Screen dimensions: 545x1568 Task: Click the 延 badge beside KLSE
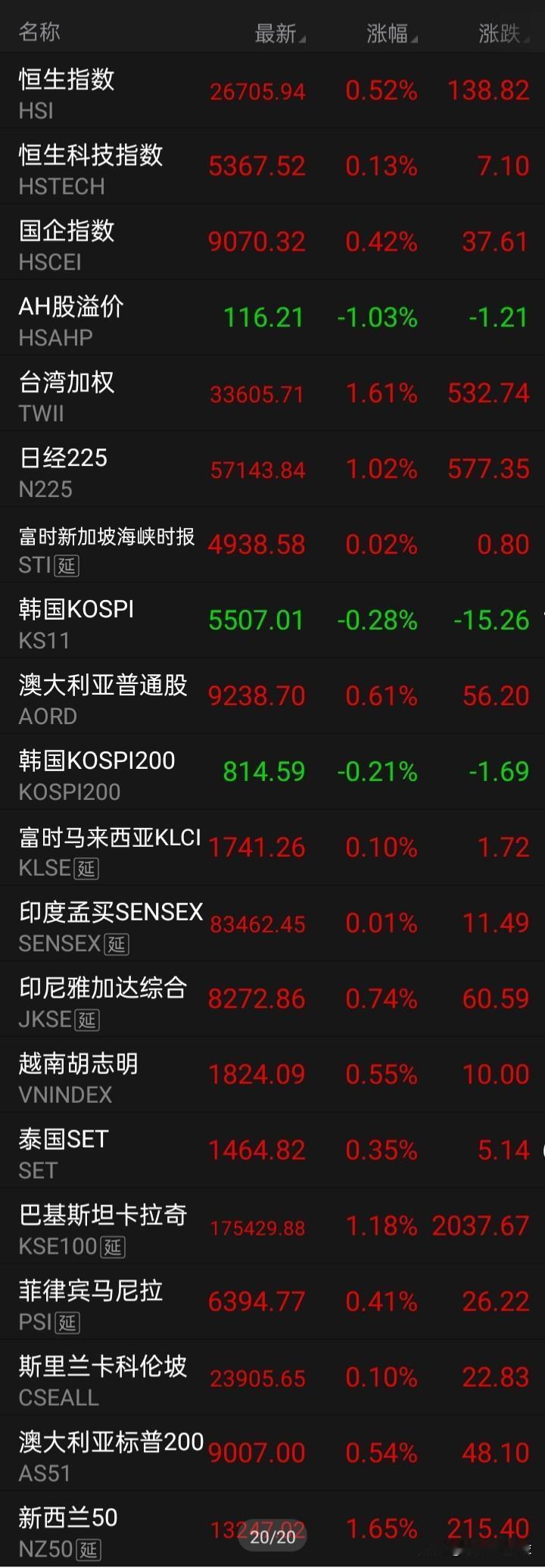[86, 869]
